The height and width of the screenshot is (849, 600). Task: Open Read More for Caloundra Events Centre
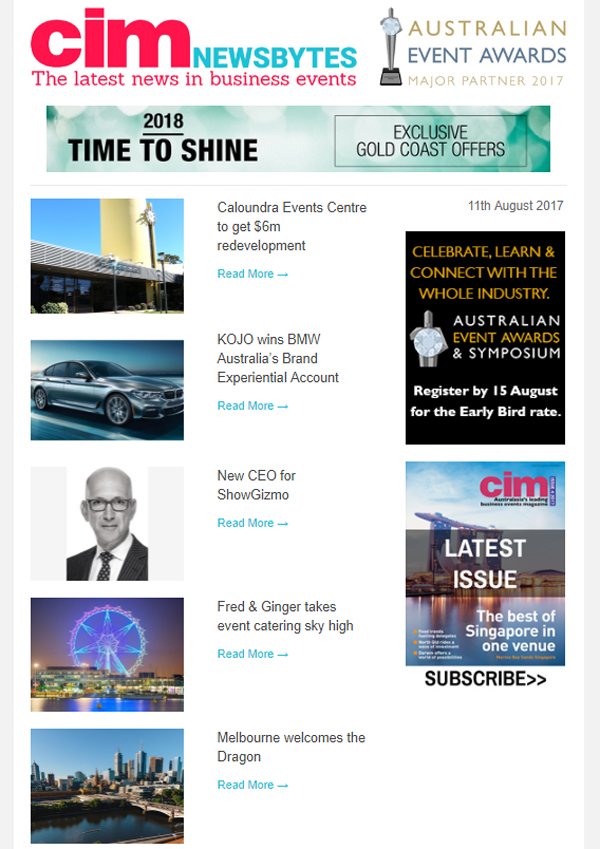pyautogui.click(x=252, y=274)
